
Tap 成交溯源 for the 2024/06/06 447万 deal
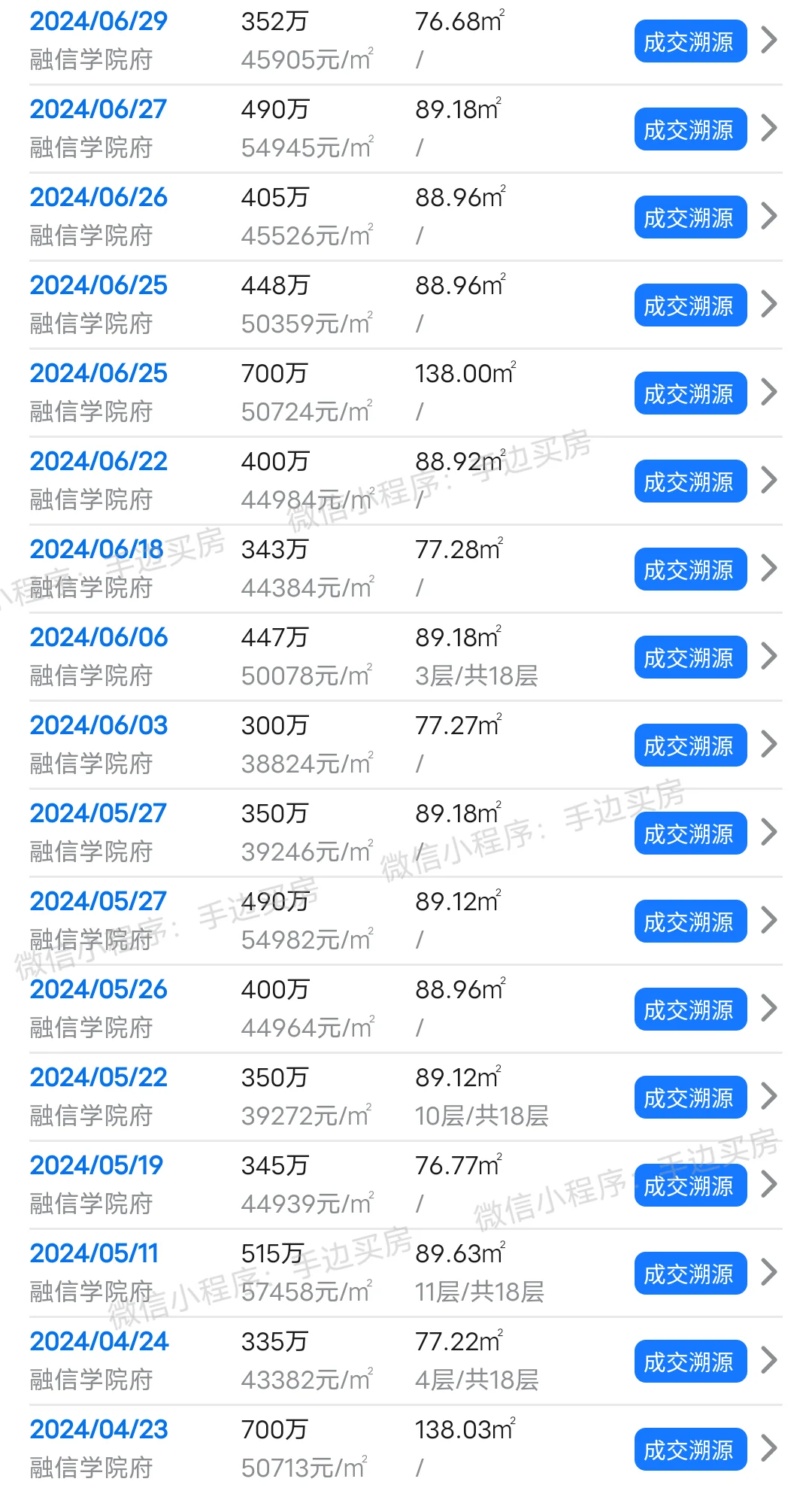point(690,657)
